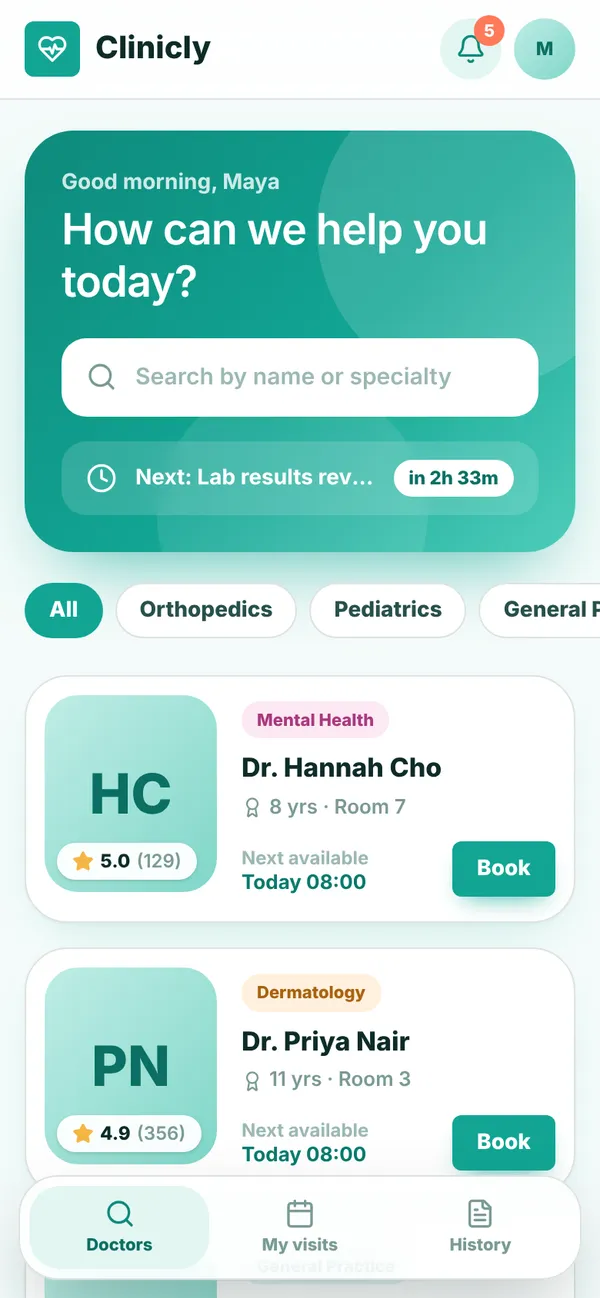The image size is (600, 1298).
Task: Book a visit with Dr. Hannah Cho
Action: pyautogui.click(x=503, y=868)
